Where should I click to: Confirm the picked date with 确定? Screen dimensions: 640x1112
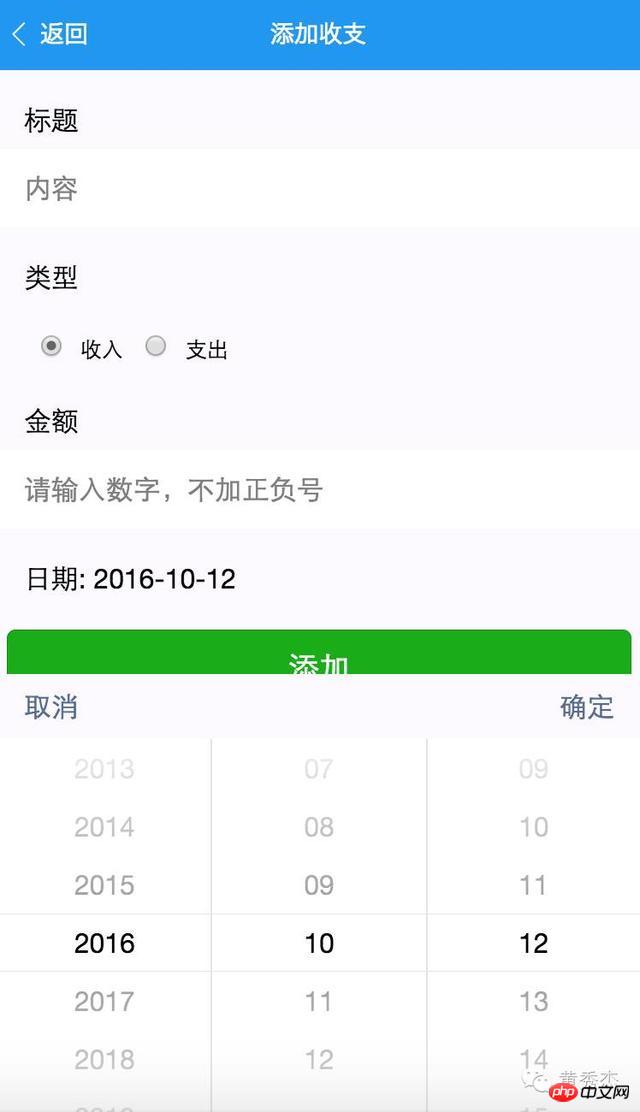587,707
